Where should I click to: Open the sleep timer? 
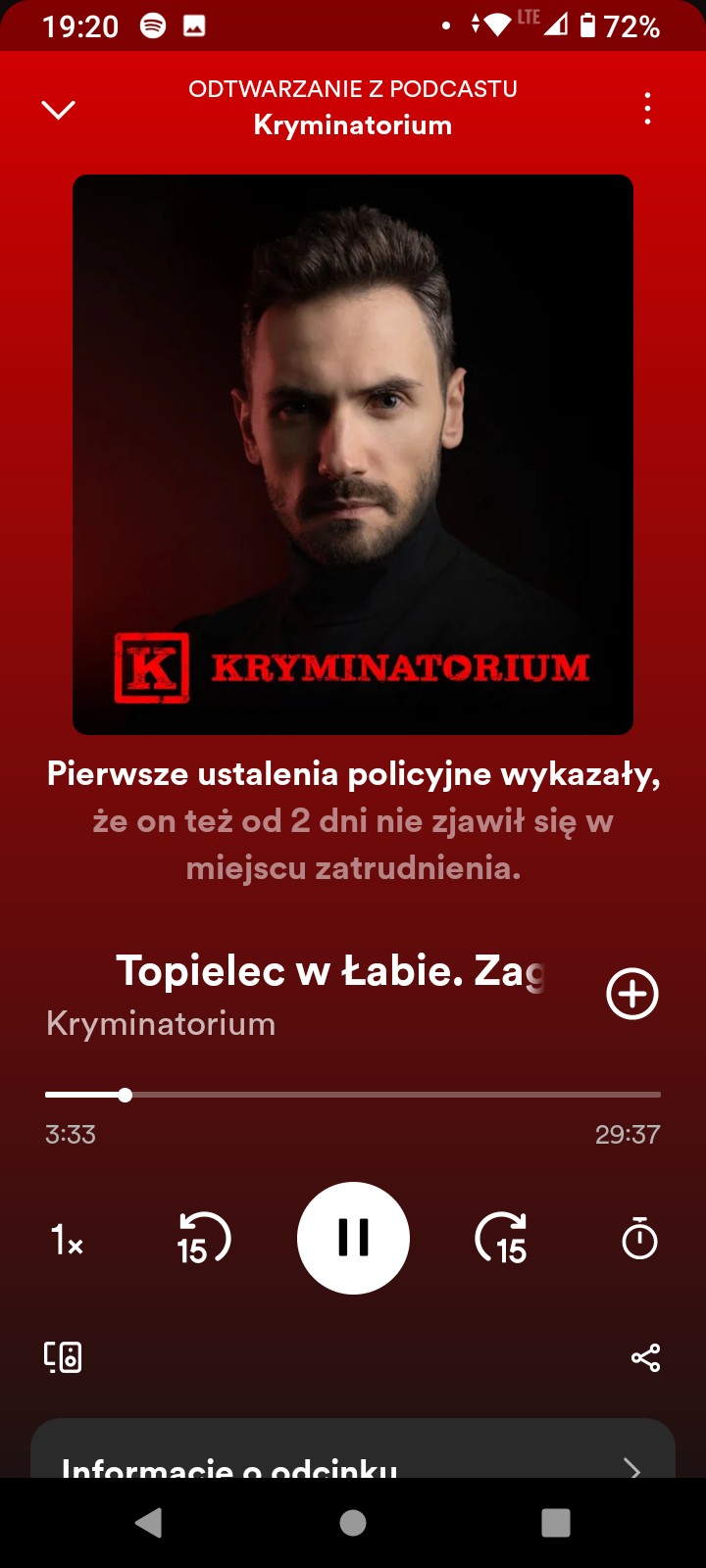coord(639,1239)
